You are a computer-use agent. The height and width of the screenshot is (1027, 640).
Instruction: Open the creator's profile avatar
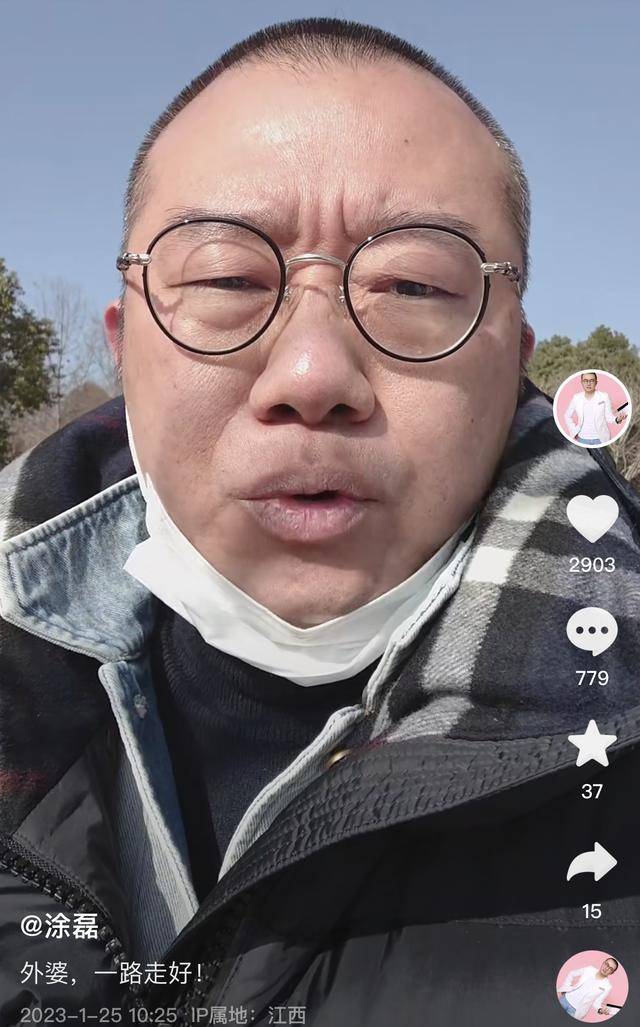(x=592, y=408)
